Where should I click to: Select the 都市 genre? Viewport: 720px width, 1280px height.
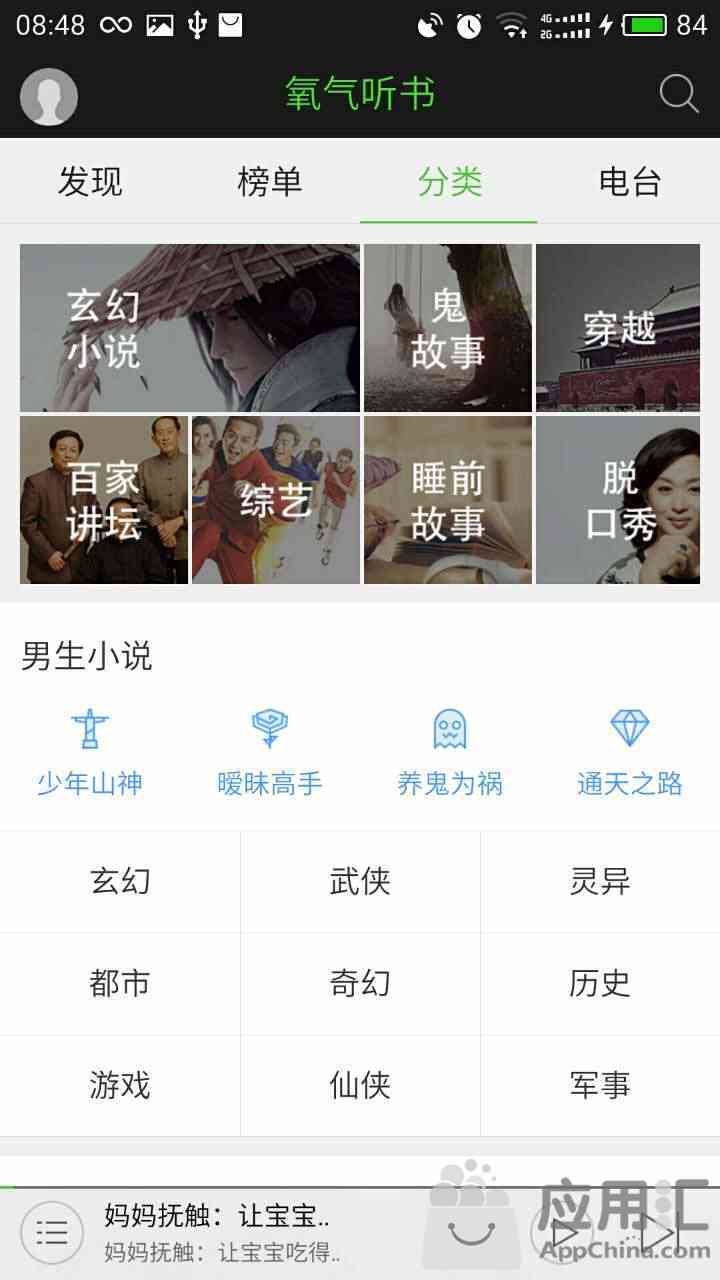pos(120,983)
